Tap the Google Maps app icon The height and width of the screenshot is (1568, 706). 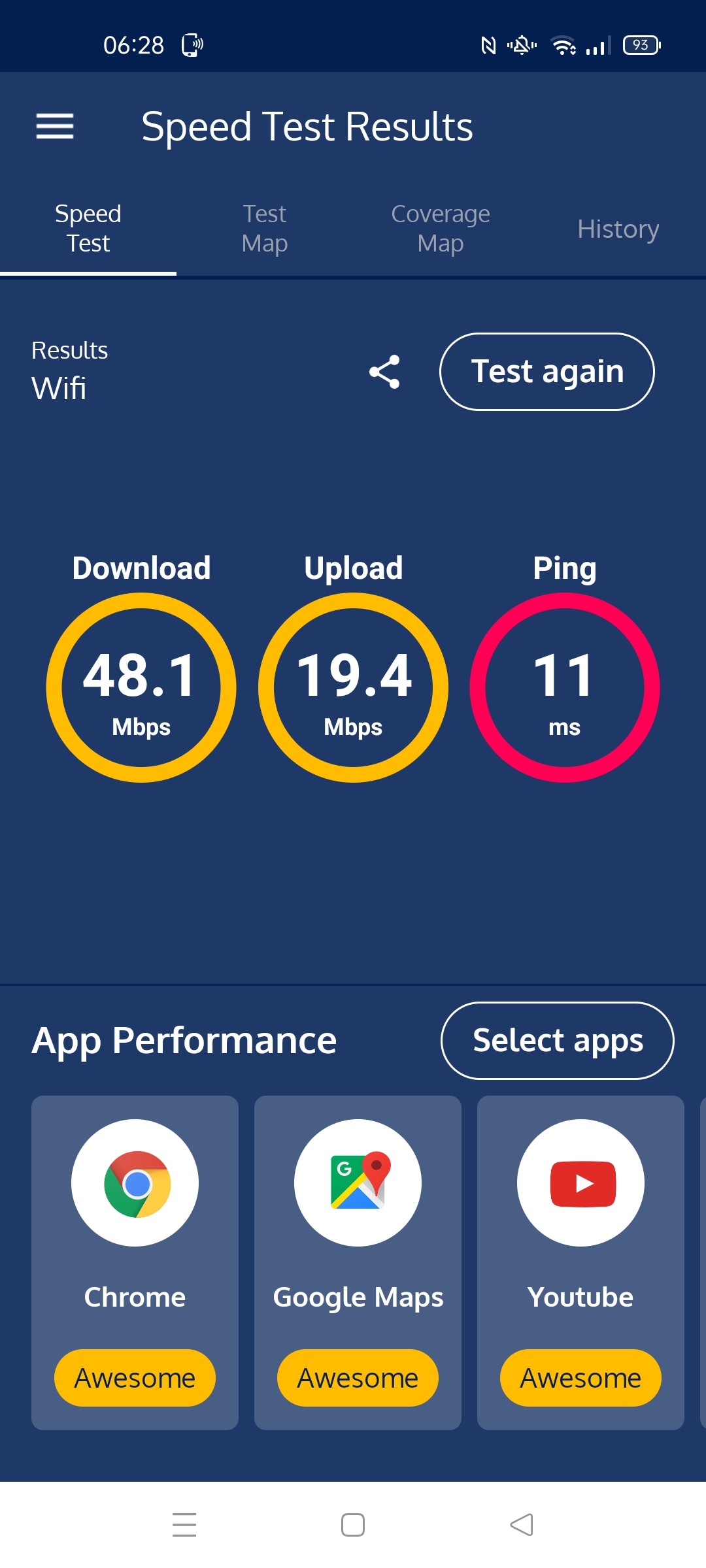coord(357,1183)
